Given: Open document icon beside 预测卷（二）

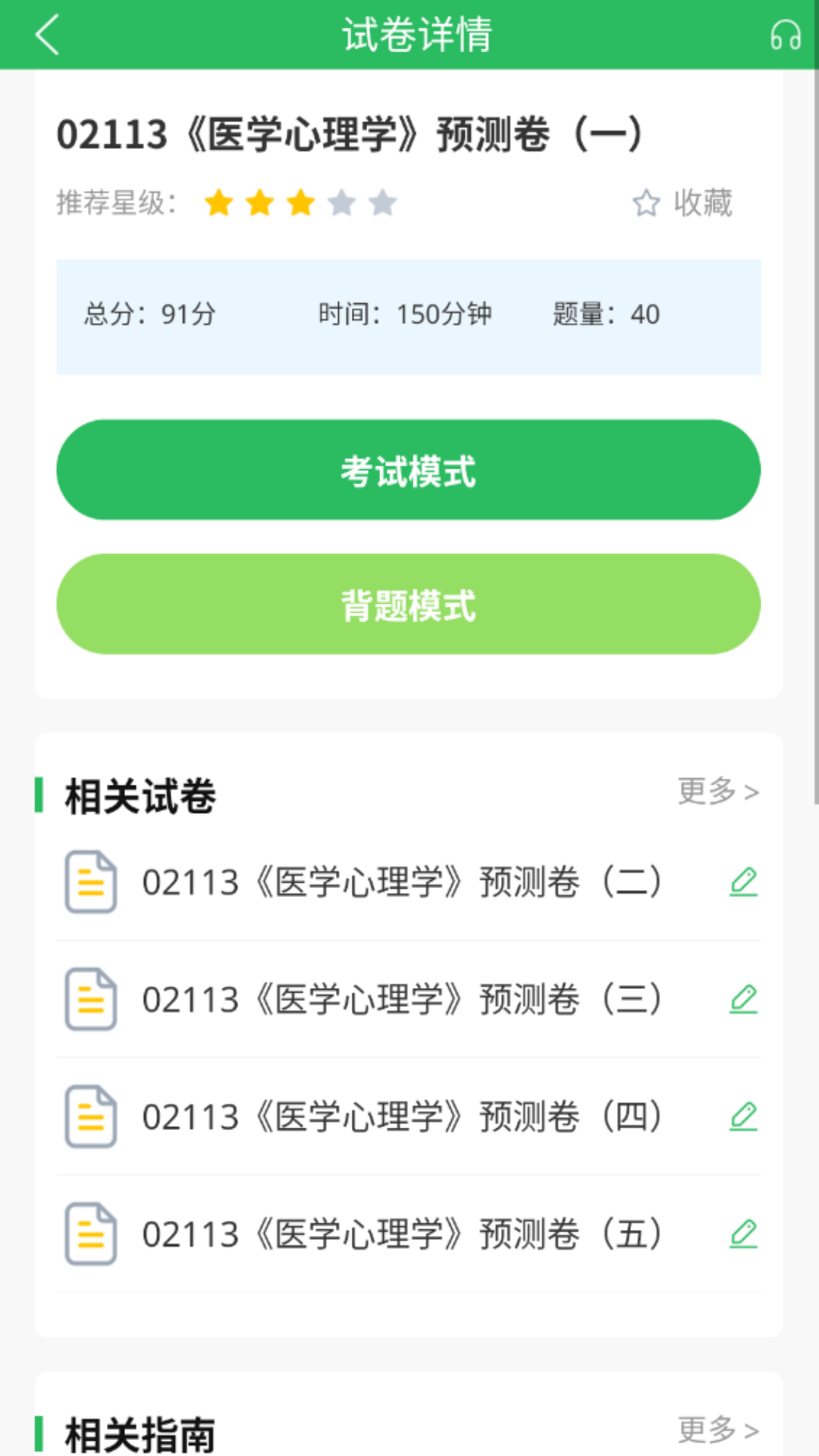Looking at the screenshot, I should pos(91,882).
